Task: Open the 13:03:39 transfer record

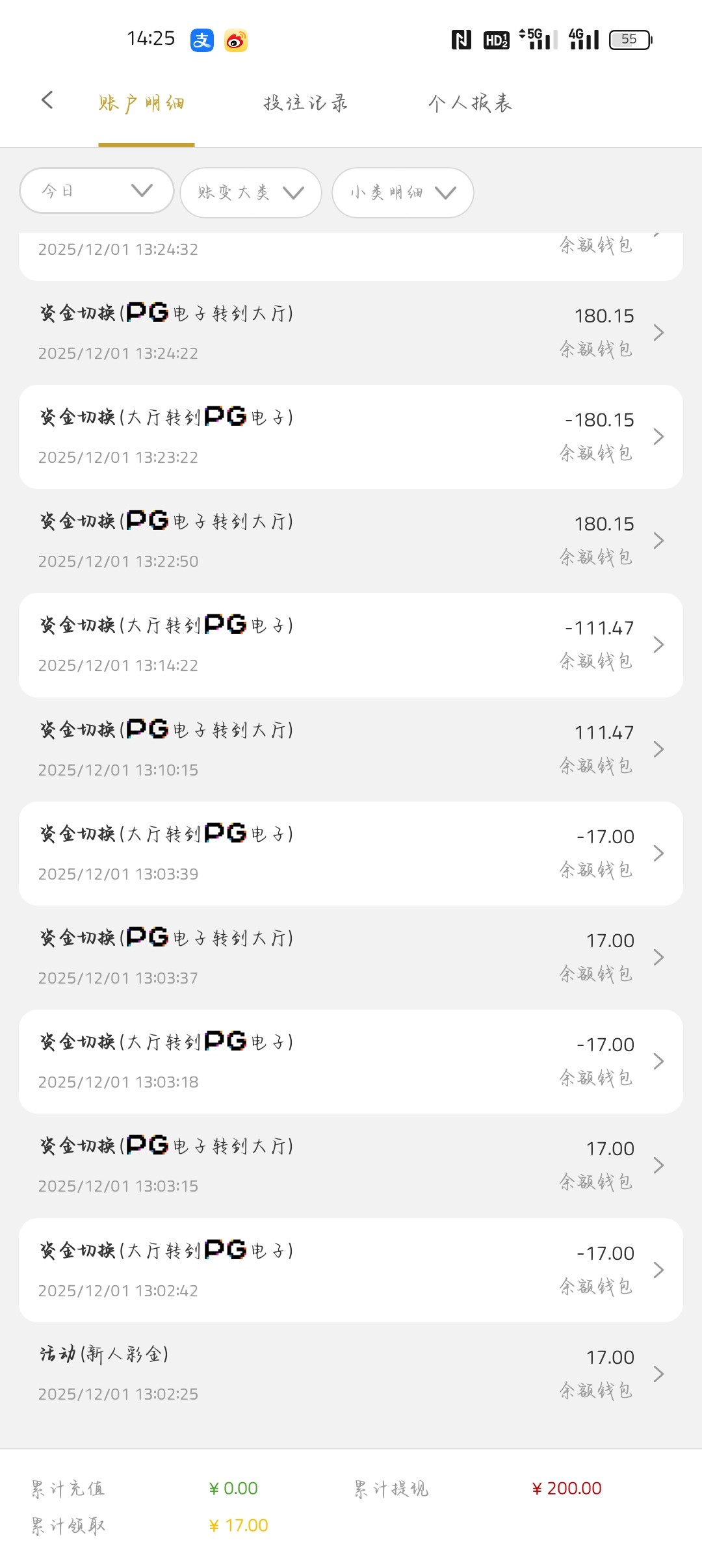Action: (x=351, y=853)
